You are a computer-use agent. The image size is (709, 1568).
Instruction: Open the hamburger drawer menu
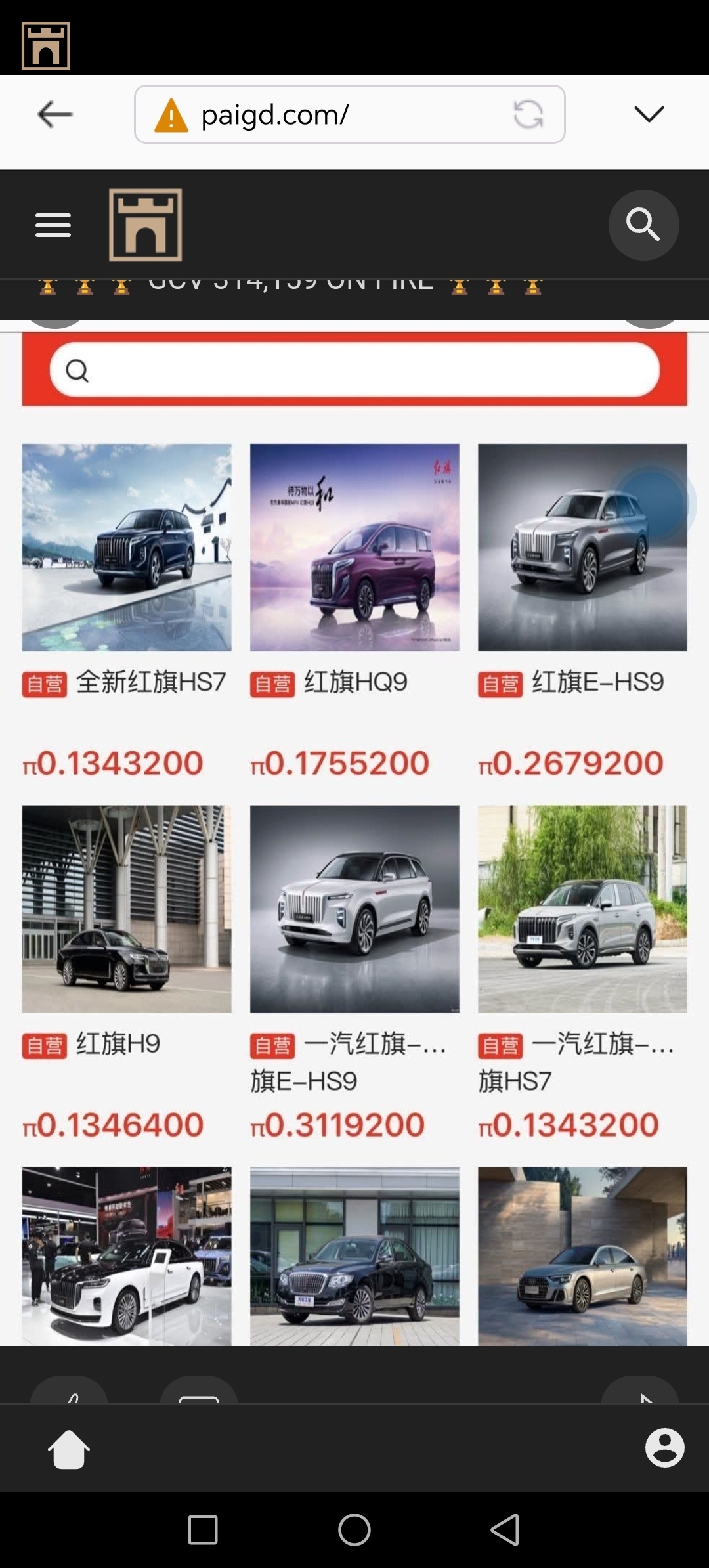click(x=53, y=225)
